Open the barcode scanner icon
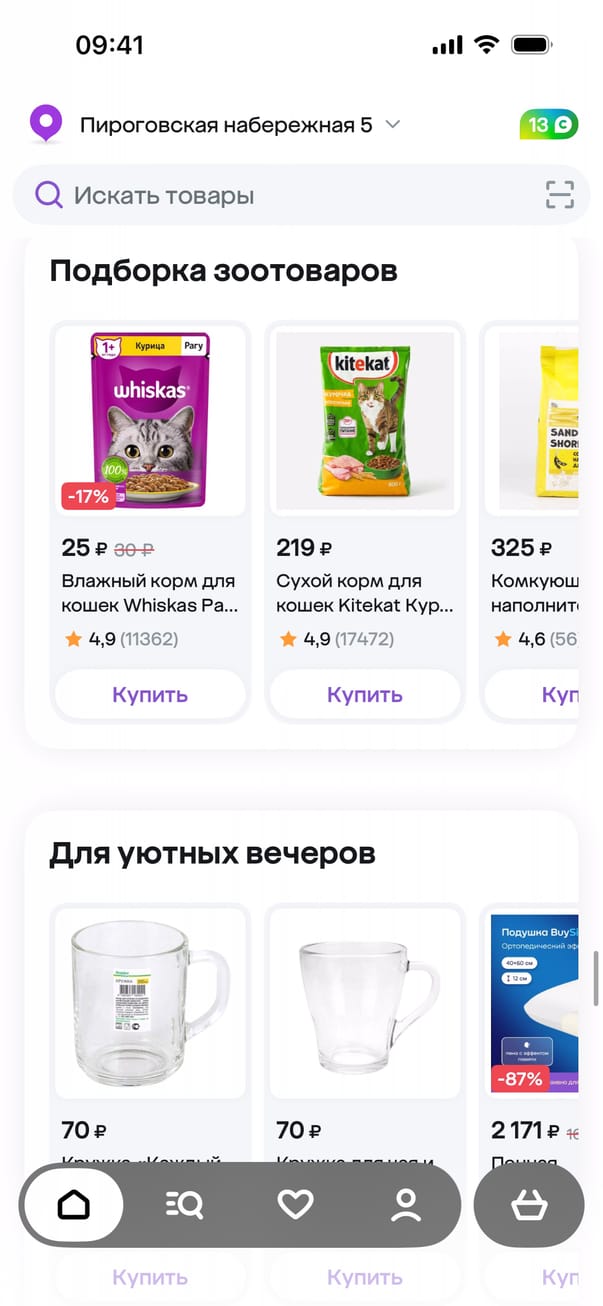Viewport: 603px width, 1306px height. pos(560,195)
